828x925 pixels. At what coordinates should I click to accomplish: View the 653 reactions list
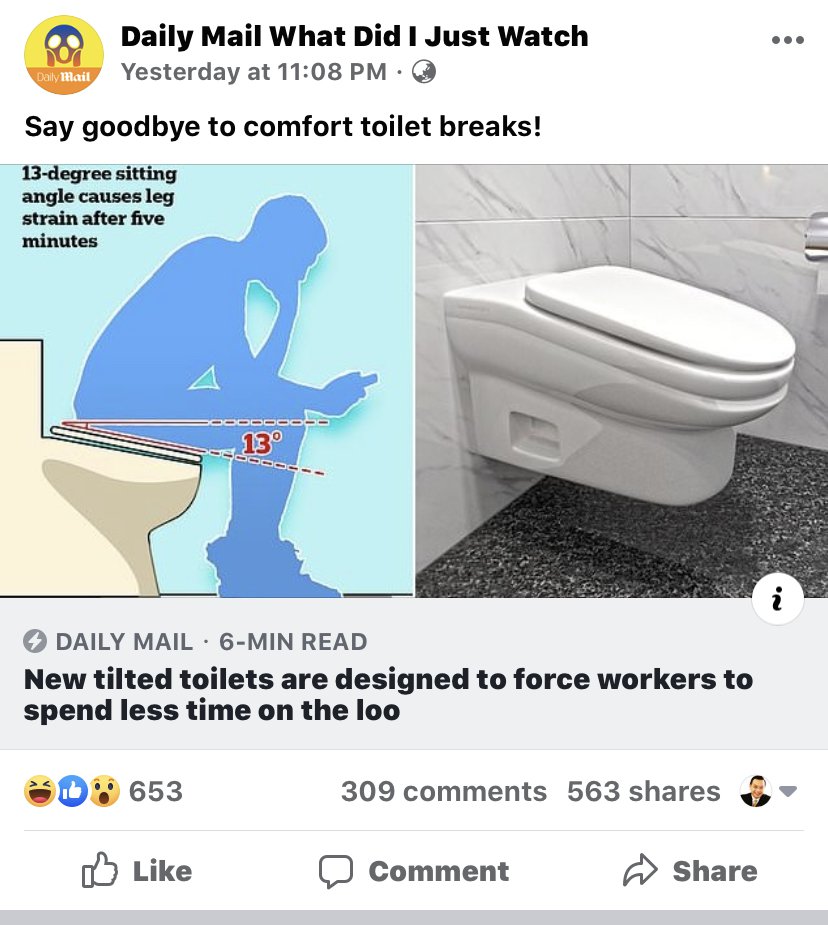(104, 792)
